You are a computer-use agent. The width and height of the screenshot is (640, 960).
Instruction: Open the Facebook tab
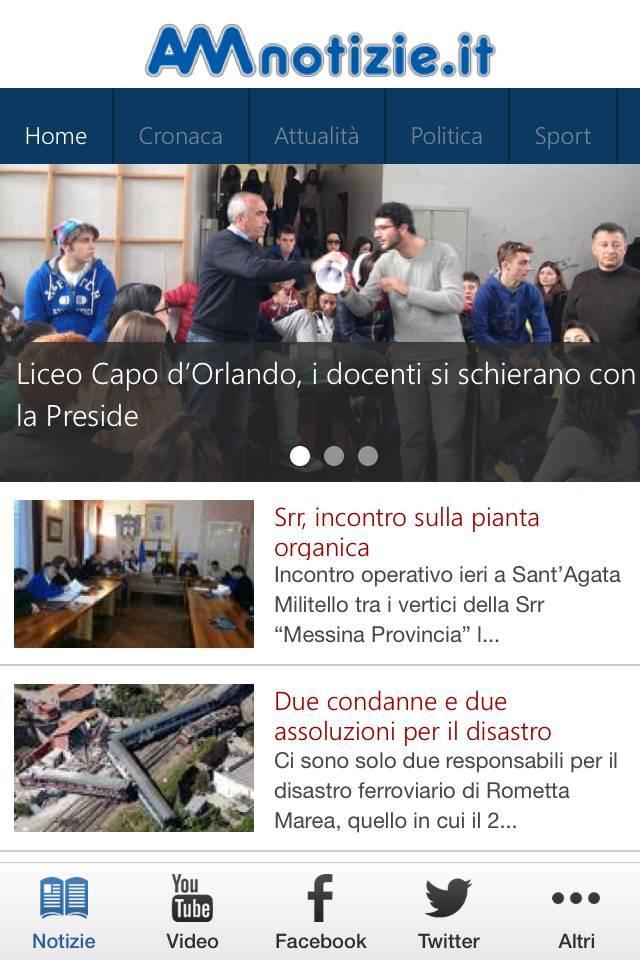tap(320, 912)
